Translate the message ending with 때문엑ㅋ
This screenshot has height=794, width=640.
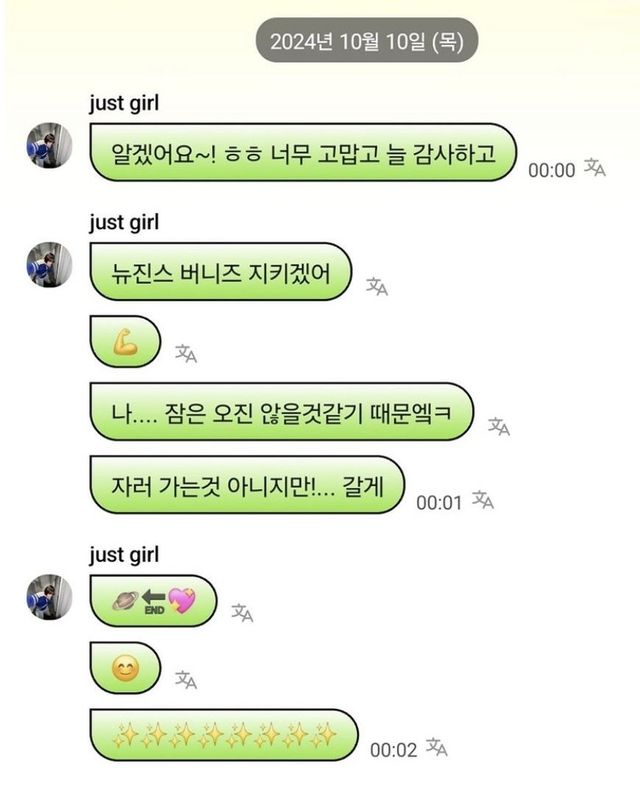[x=499, y=427]
